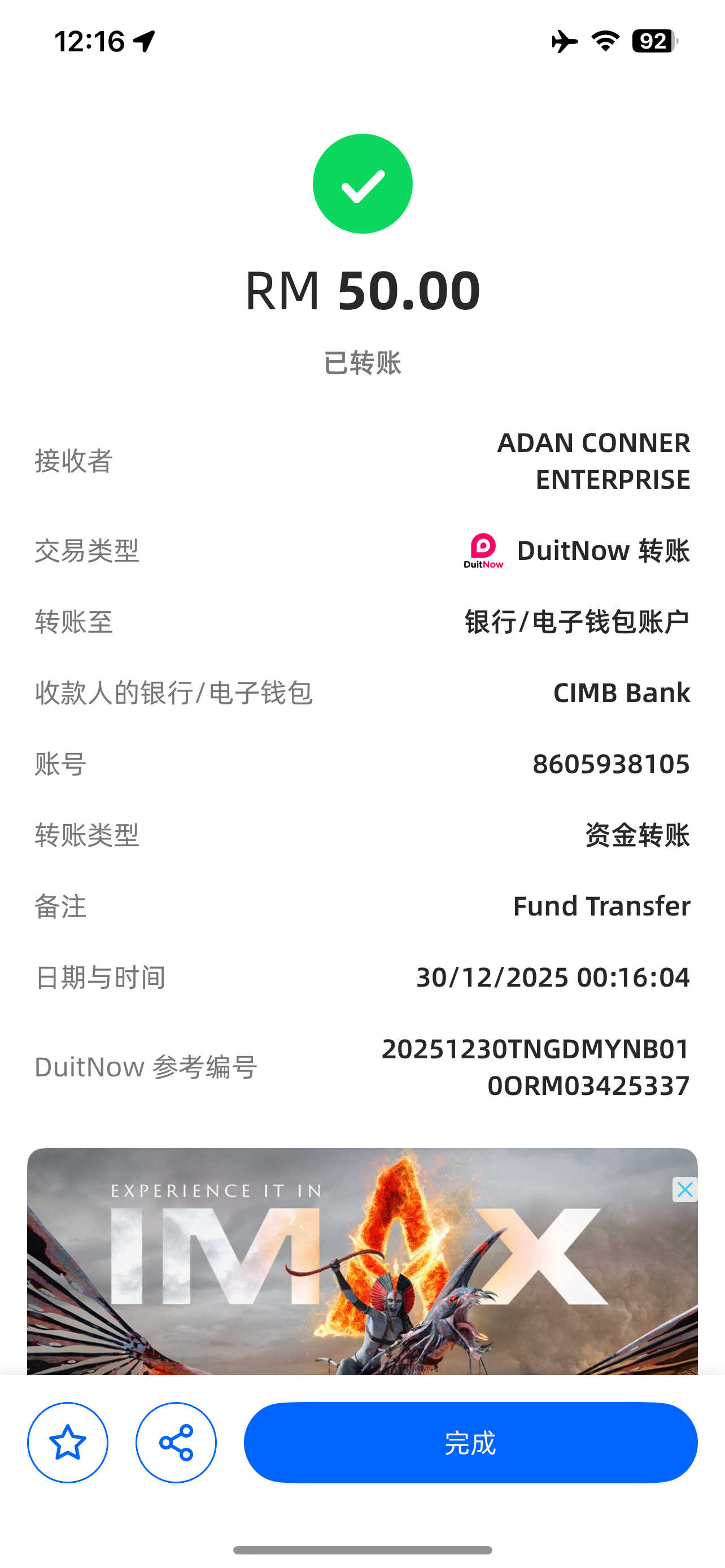725x1568 pixels.
Task: Open the IMAX advertisement banner
Action: coord(362,1260)
